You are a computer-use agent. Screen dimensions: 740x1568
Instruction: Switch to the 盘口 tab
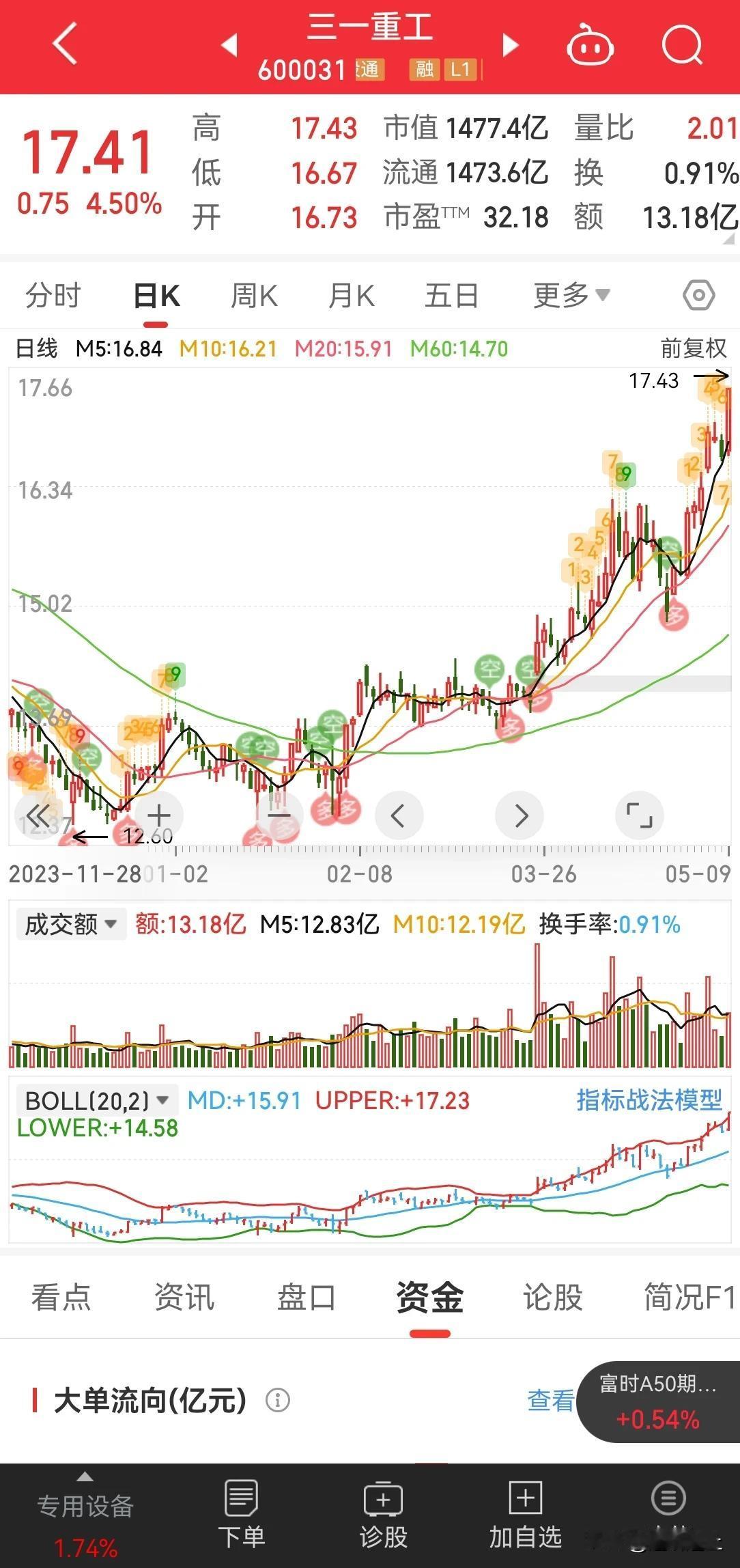[x=306, y=1297]
